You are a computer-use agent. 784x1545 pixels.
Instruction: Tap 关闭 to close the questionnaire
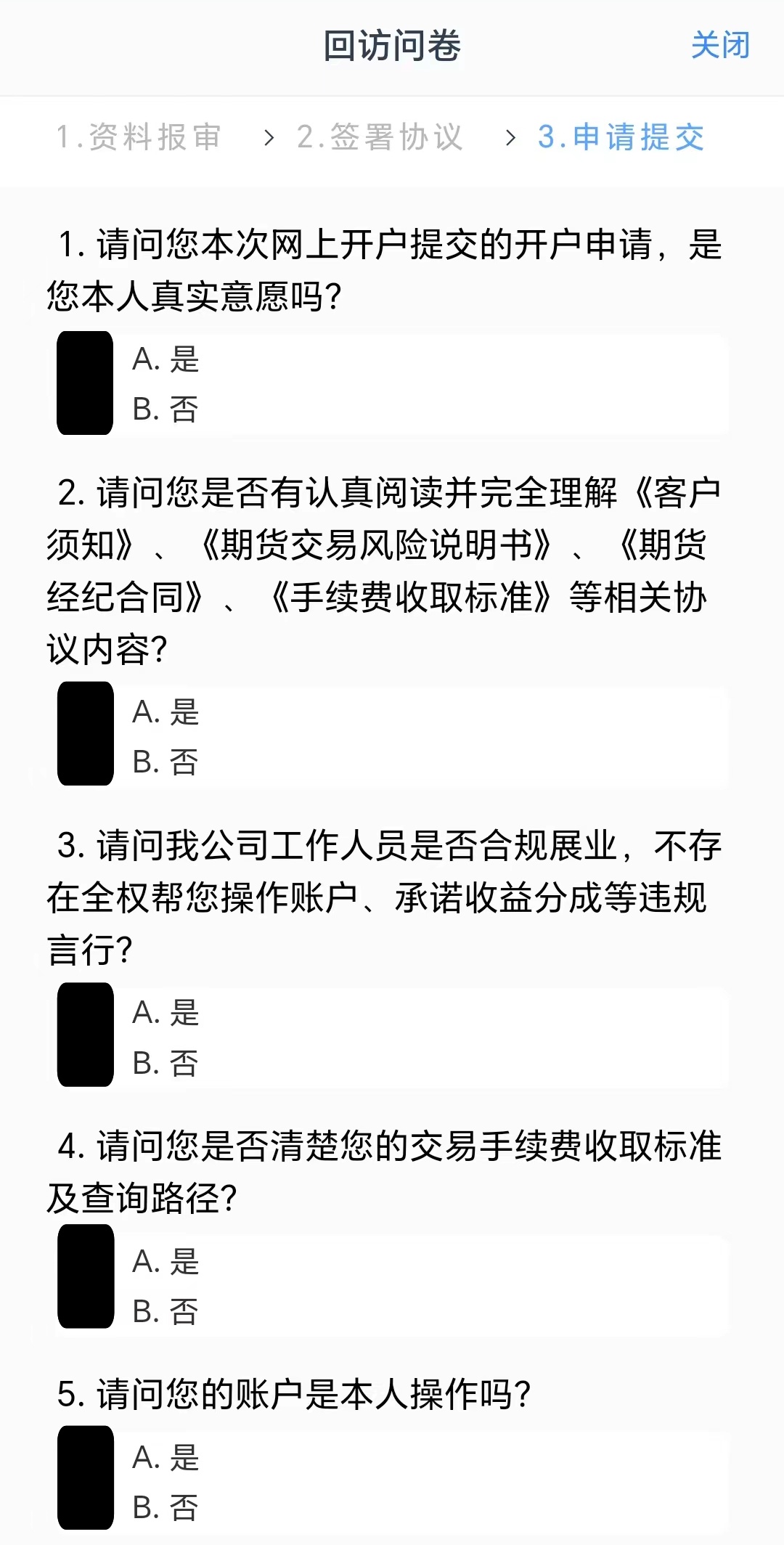[x=719, y=46]
